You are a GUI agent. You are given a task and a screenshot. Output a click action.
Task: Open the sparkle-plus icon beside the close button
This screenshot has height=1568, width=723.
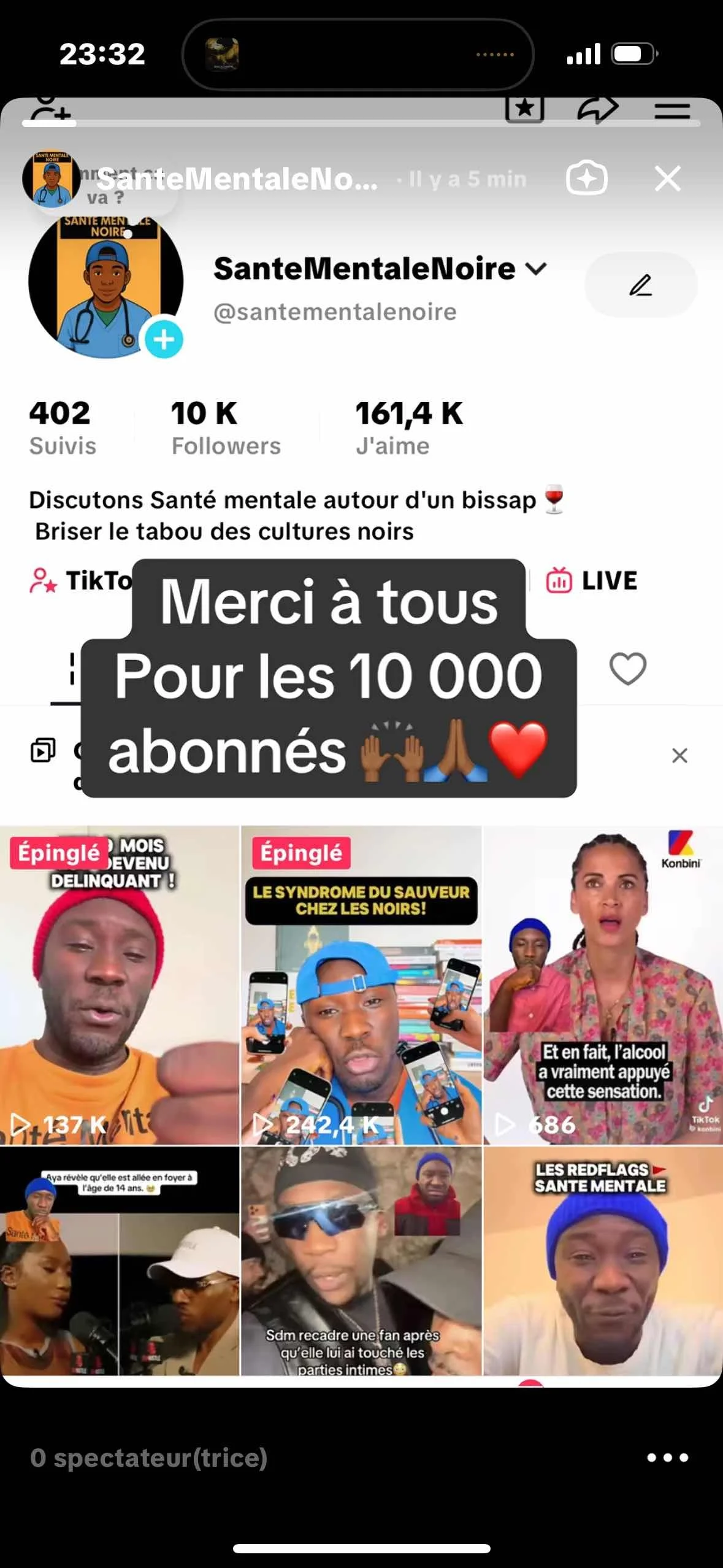[x=587, y=179]
